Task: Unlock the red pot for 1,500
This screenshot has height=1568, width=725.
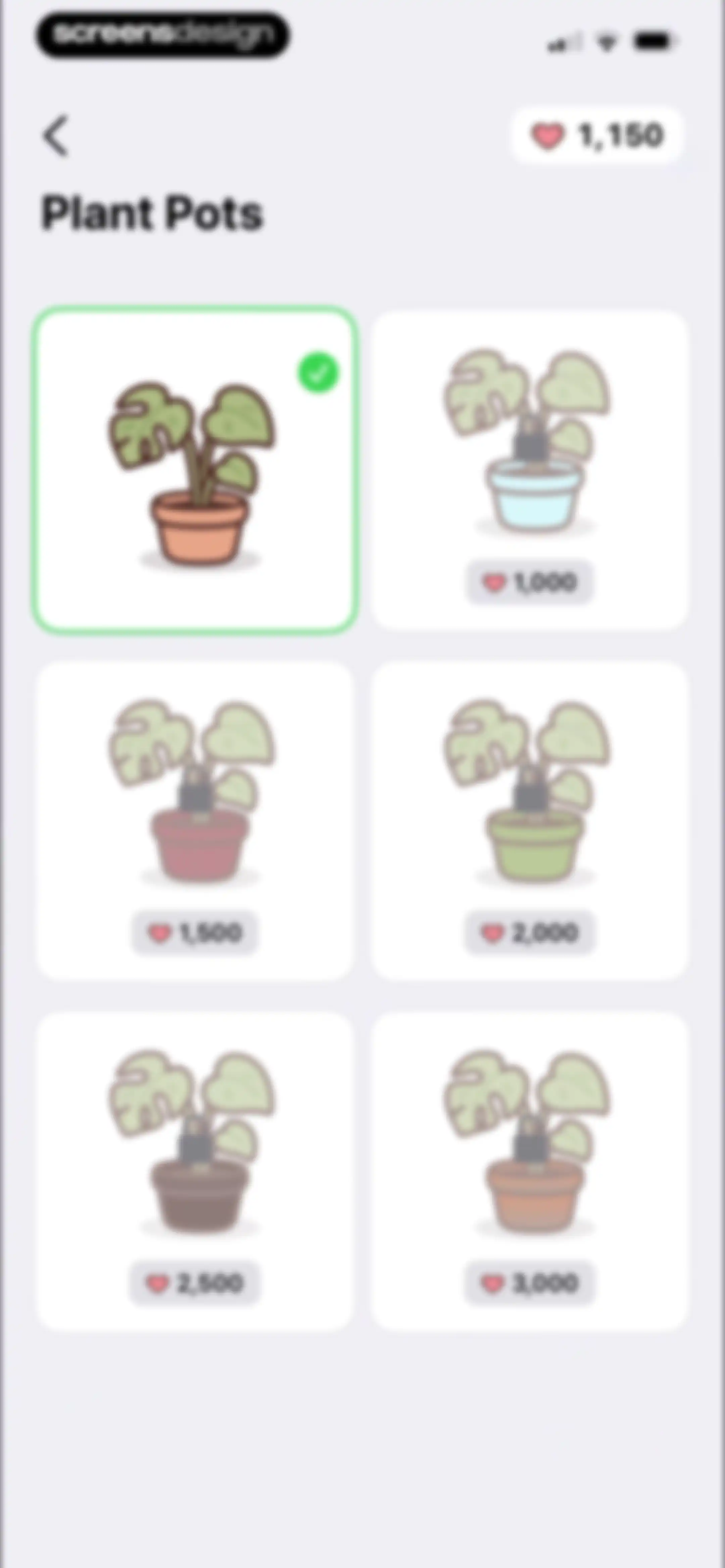Action: [195, 820]
